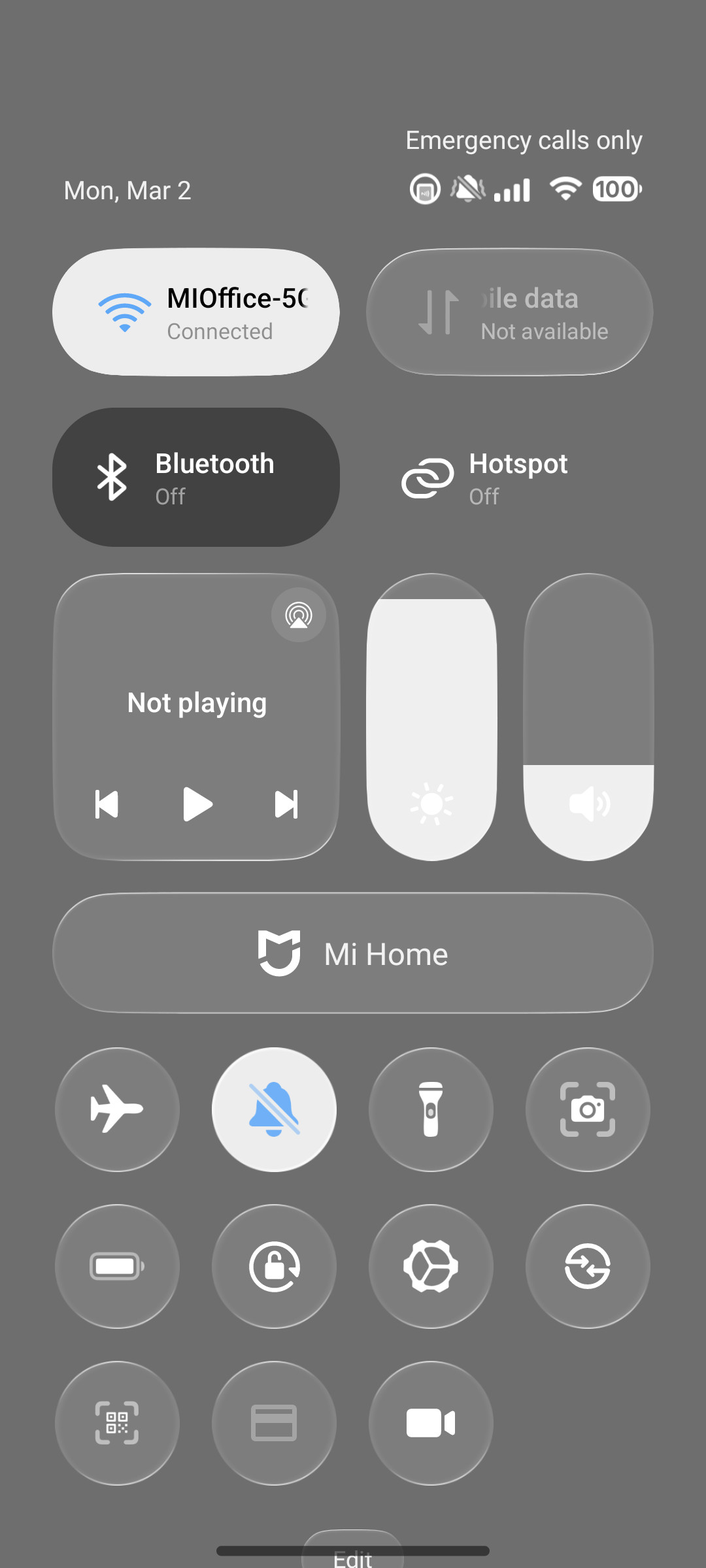Image resolution: width=706 pixels, height=1568 pixels.
Task: Toggle auto-rotate lock
Action: [x=275, y=1266]
